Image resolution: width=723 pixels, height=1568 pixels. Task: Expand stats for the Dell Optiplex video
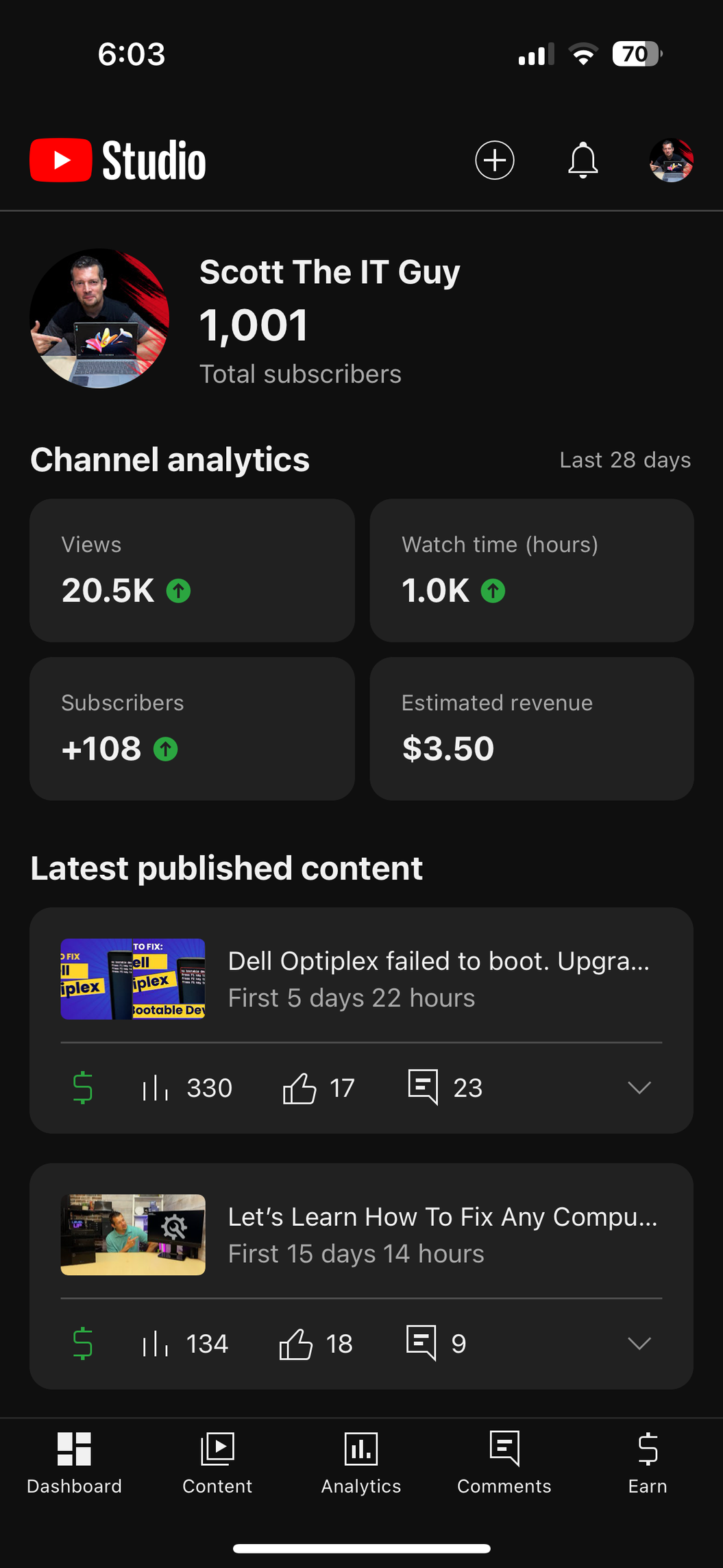point(639,1088)
